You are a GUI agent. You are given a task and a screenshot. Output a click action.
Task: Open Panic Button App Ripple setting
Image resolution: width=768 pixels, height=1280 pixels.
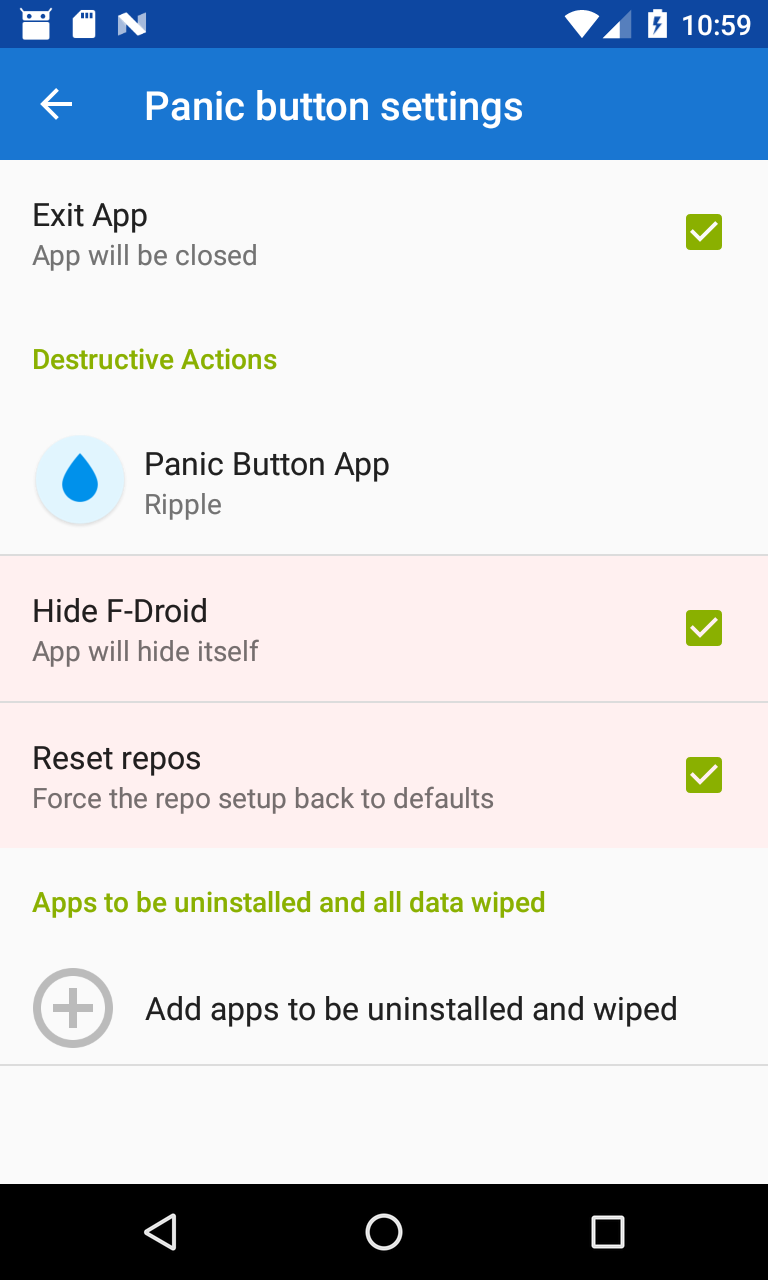coord(266,482)
